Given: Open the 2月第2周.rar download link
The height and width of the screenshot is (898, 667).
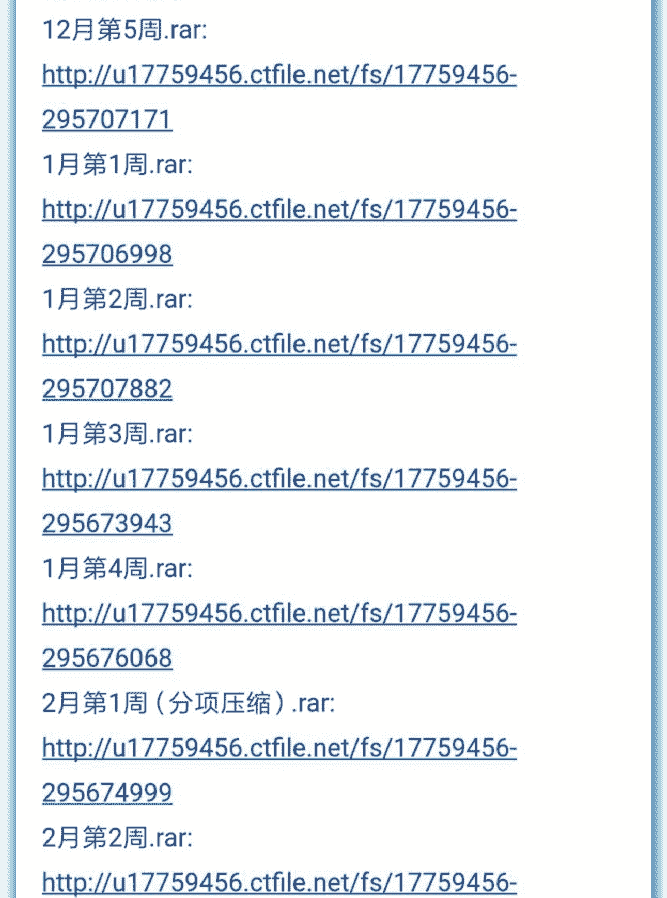Looking at the screenshot, I should tap(279, 883).
